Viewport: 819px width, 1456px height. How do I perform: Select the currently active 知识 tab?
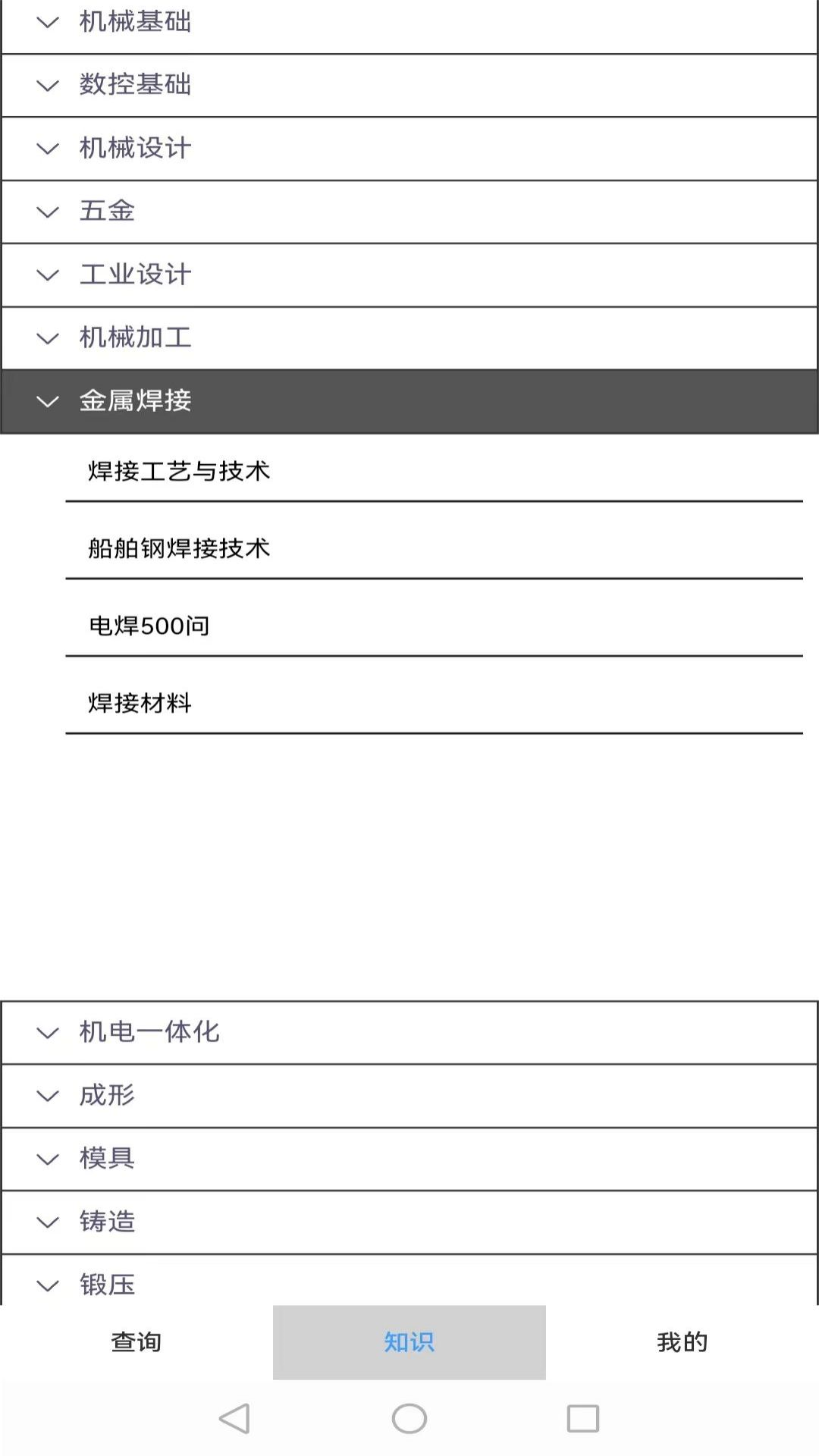(409, 1341)
